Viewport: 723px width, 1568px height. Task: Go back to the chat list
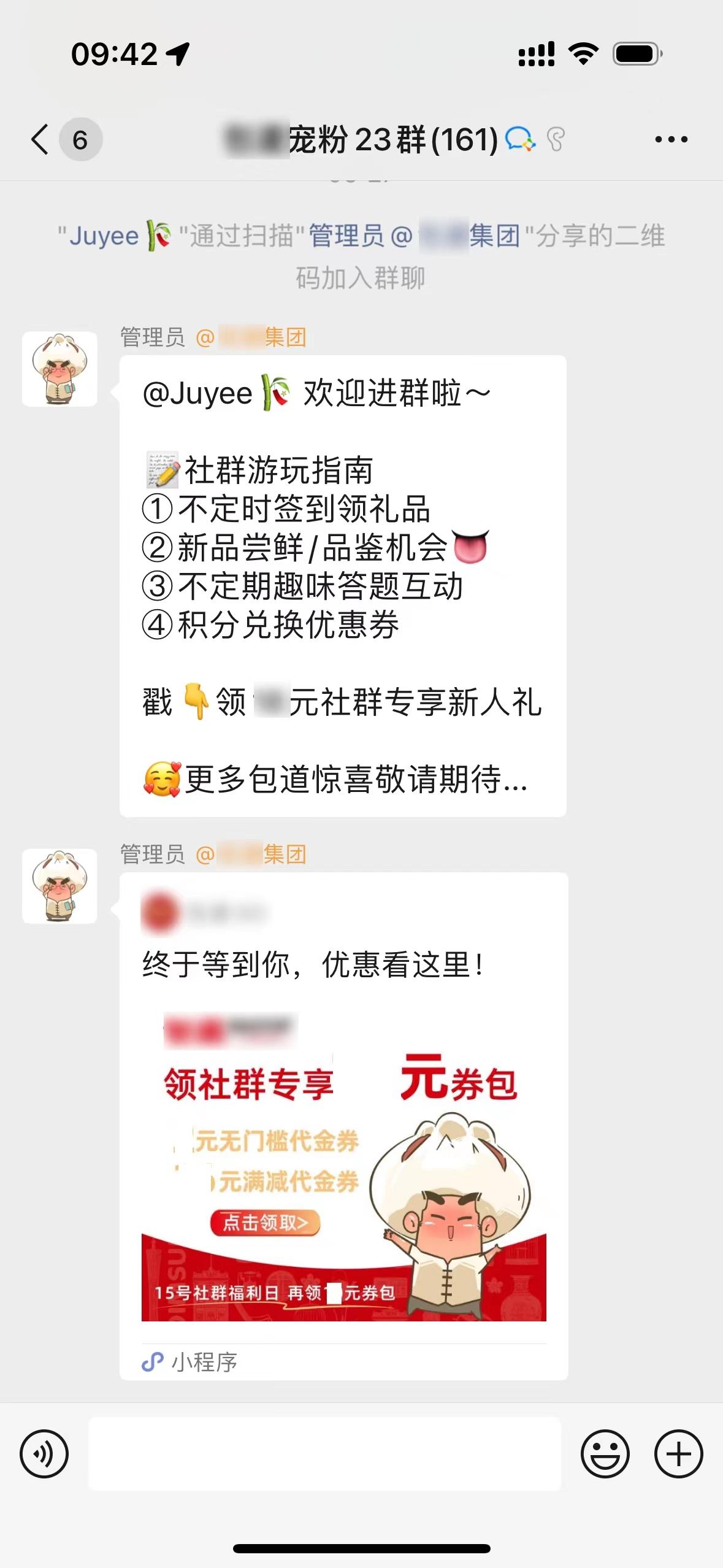(40, 139)
